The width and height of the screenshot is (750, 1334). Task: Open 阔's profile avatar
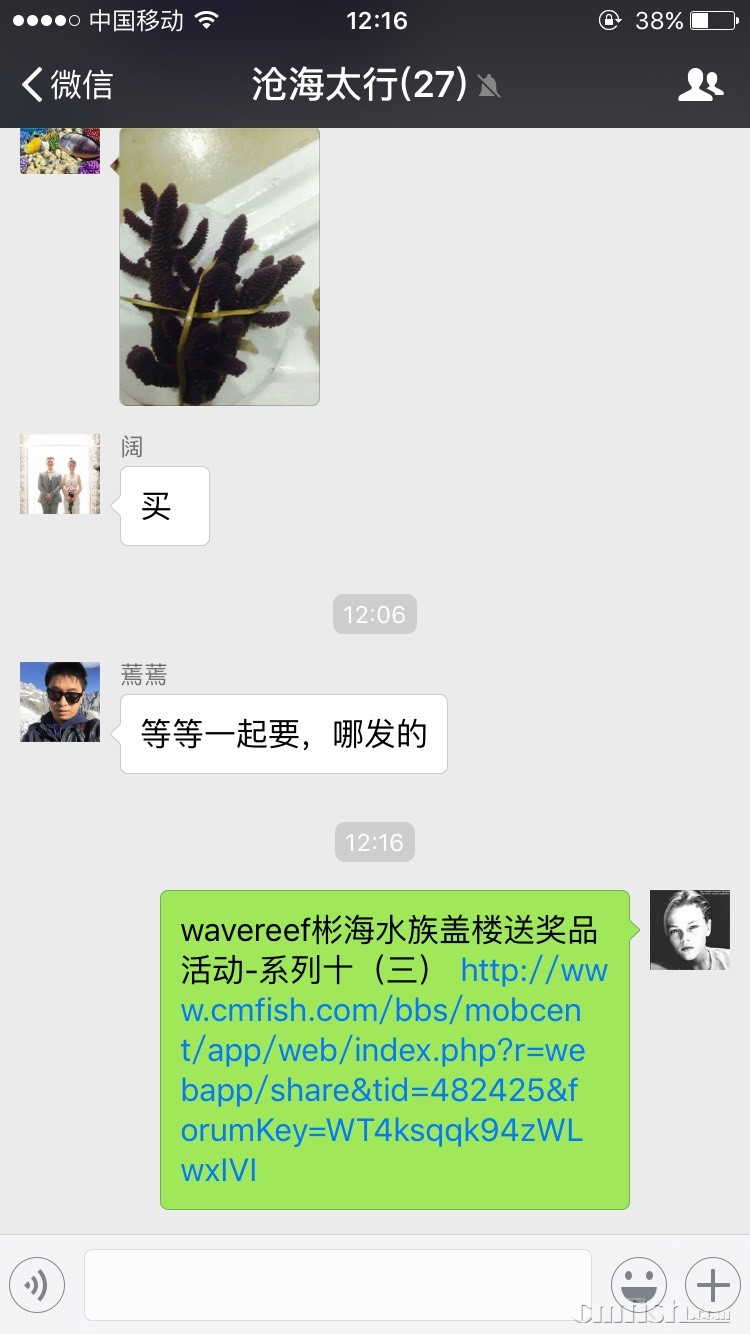tap(59, 473)
